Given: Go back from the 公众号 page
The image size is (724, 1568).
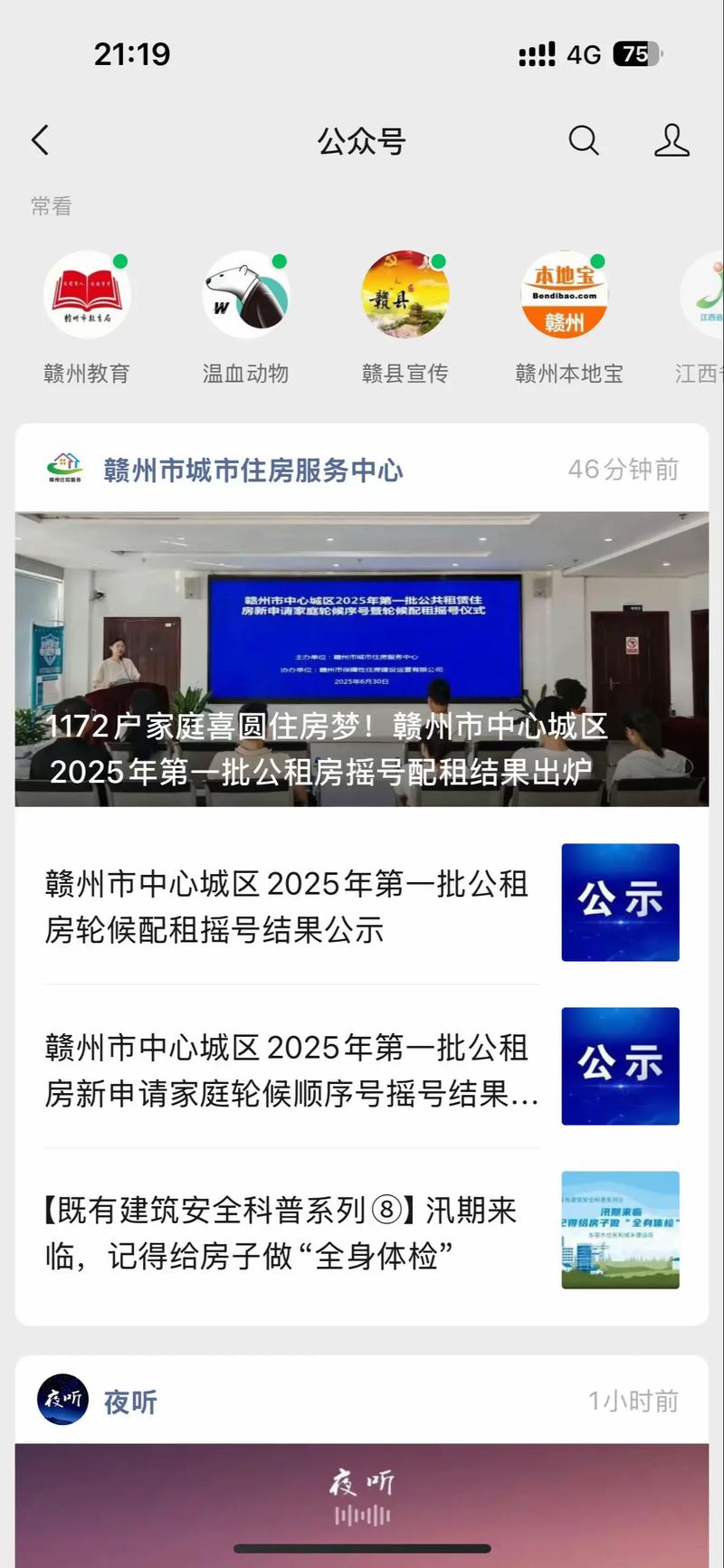Looking at the screenshot, I should (41, 140).
